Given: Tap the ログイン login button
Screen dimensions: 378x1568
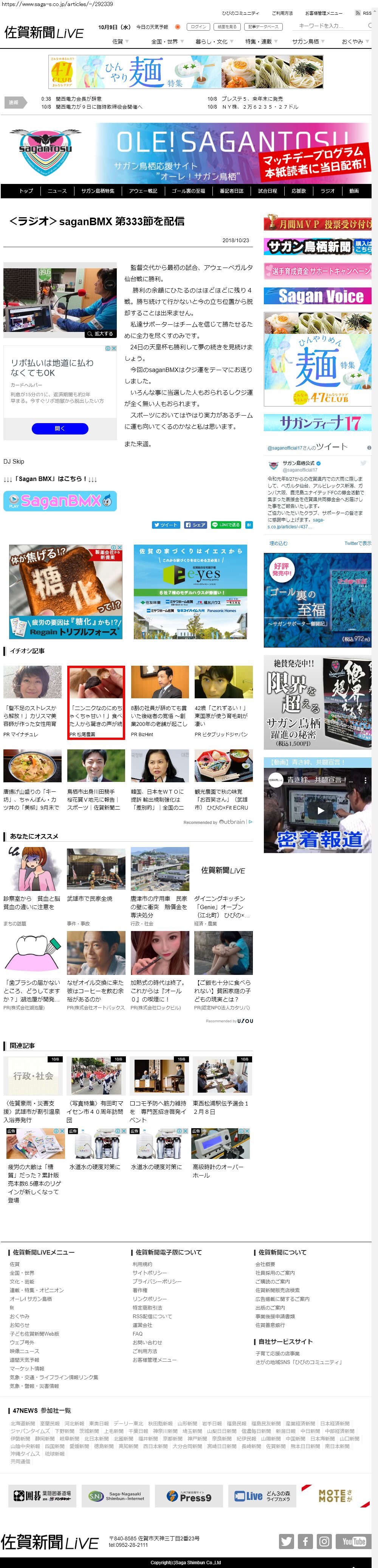Looking at the screenshot, I should point(199,27).
